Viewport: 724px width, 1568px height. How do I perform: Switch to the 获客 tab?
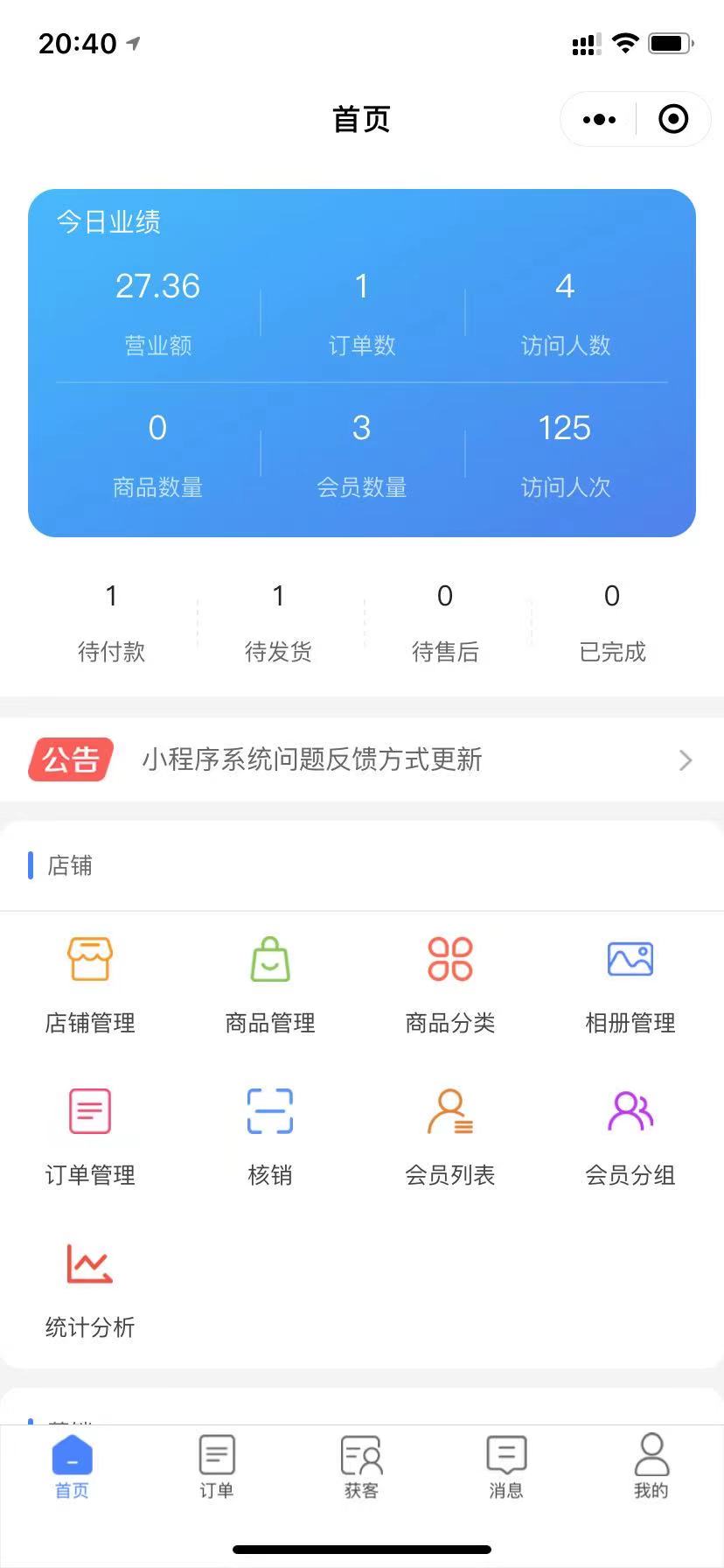(361, 1466)
